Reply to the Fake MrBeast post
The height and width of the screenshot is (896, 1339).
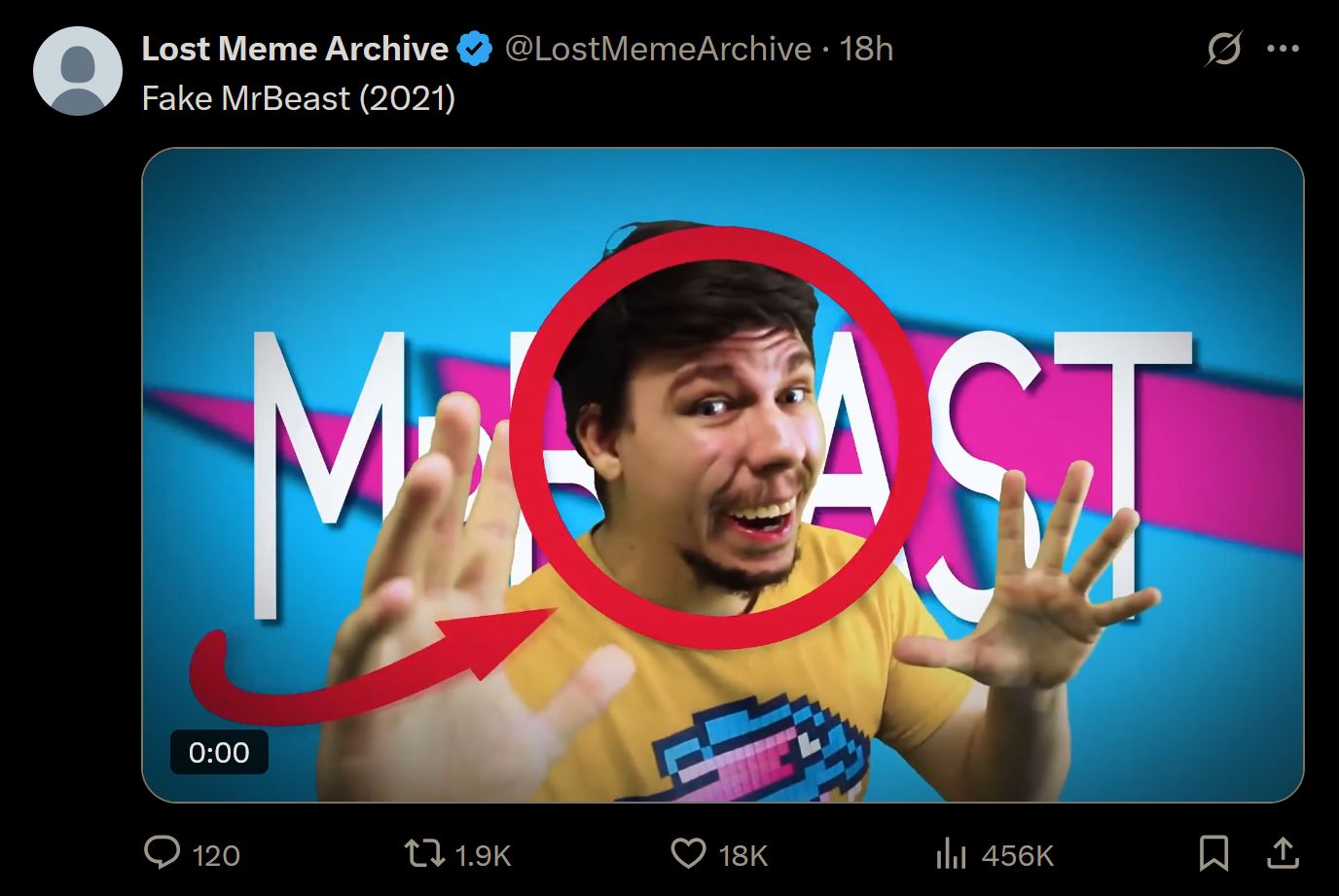click(163, 853)
